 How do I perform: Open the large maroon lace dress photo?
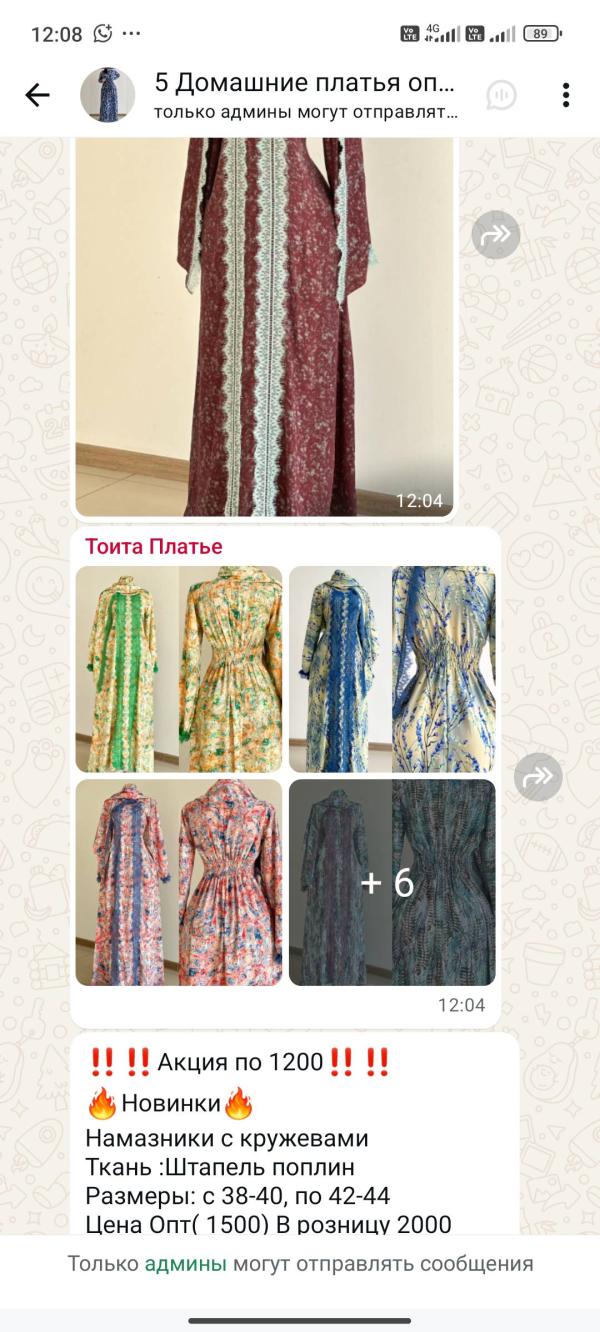[x=264, y=325]
